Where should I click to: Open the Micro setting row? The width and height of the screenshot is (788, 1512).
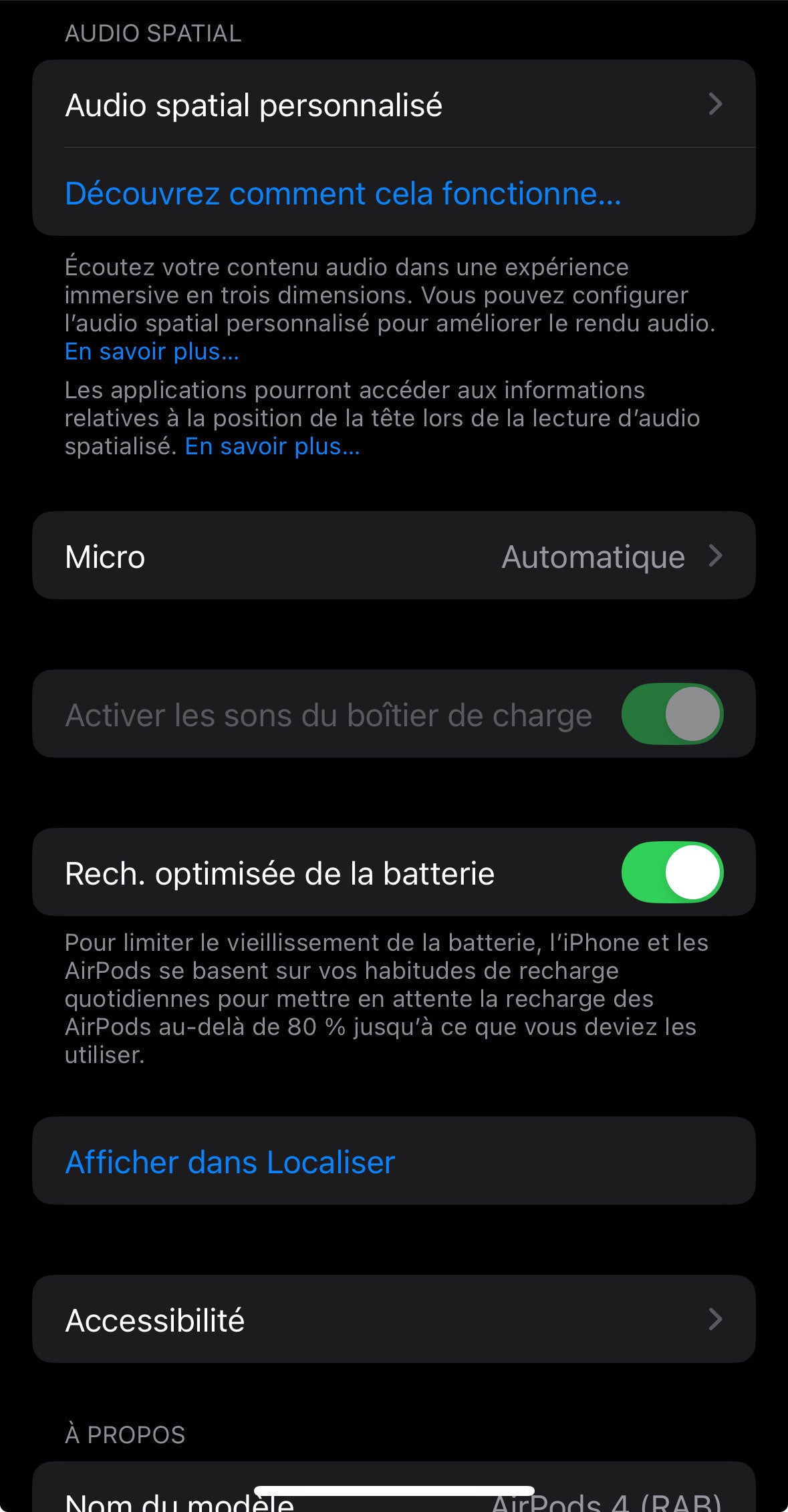(x=393, y=556)
